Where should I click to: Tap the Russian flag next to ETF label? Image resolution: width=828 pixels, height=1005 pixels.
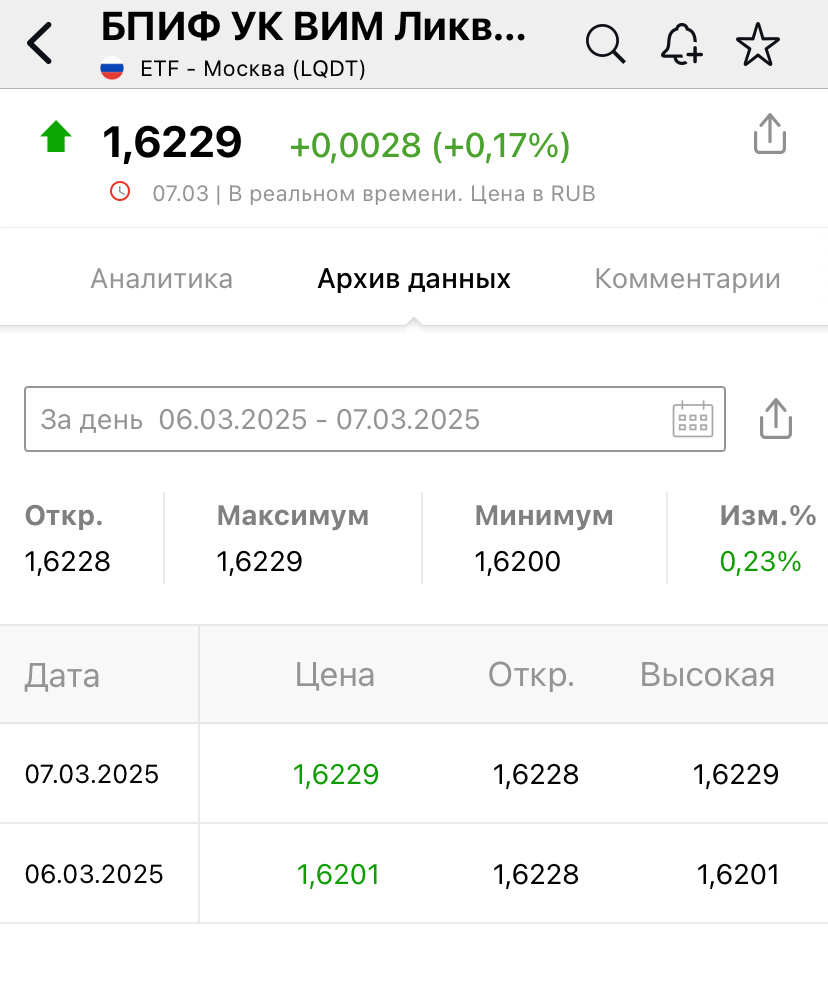click(110, 70)
